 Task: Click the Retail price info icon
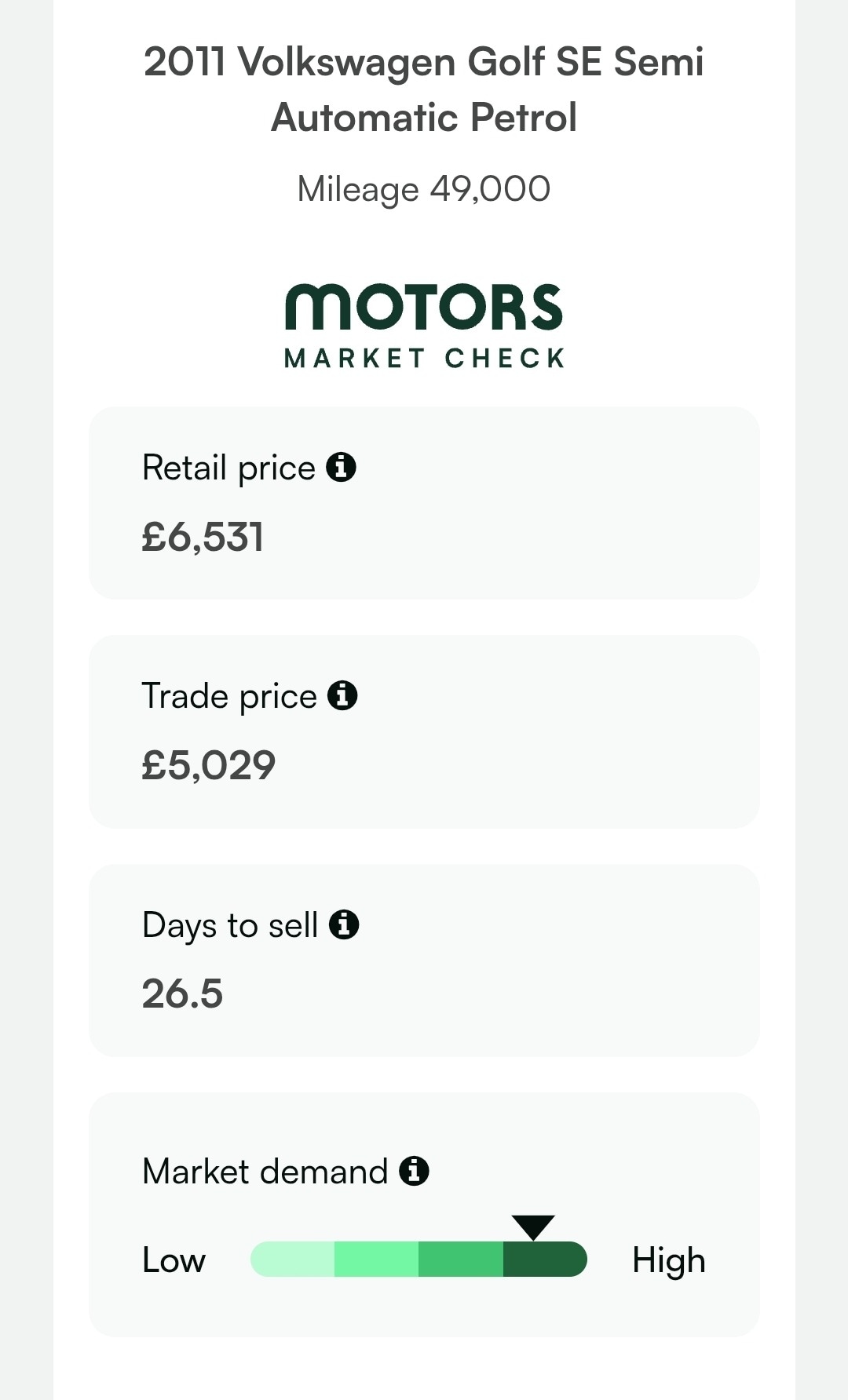coord(341,468)
